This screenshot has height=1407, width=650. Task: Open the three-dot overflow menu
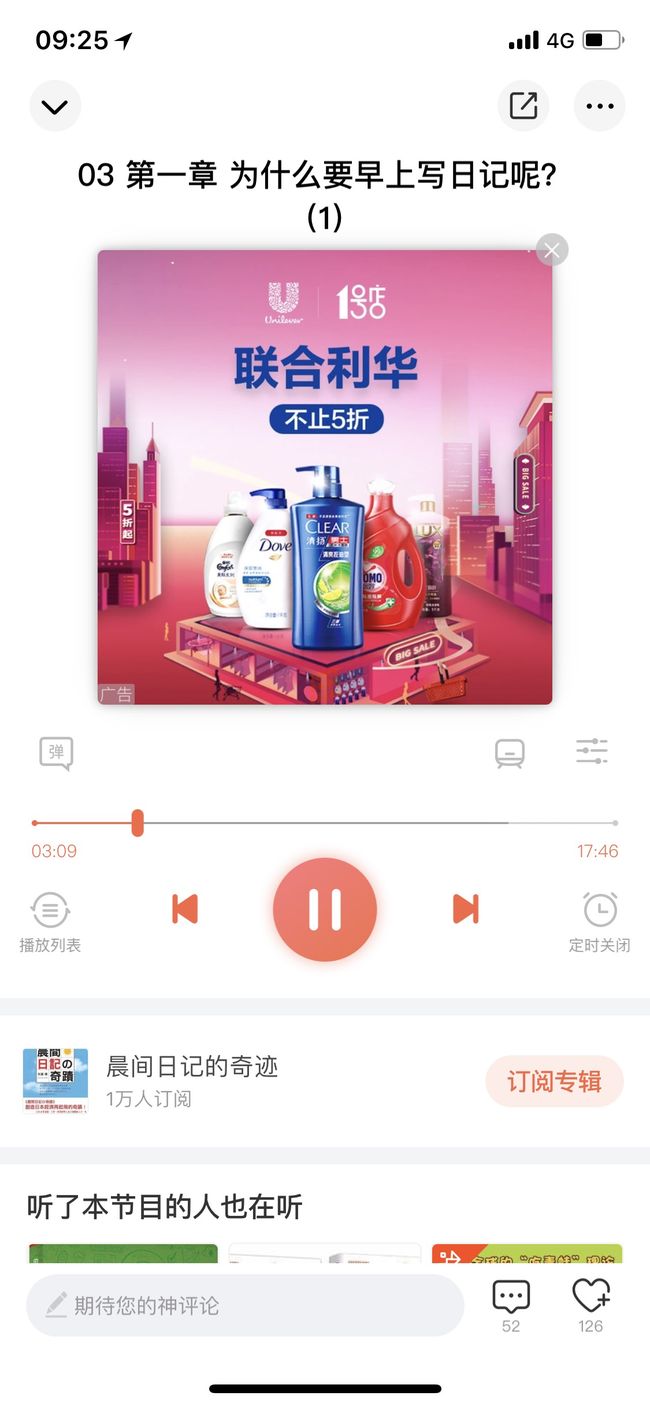coord(599,106)
